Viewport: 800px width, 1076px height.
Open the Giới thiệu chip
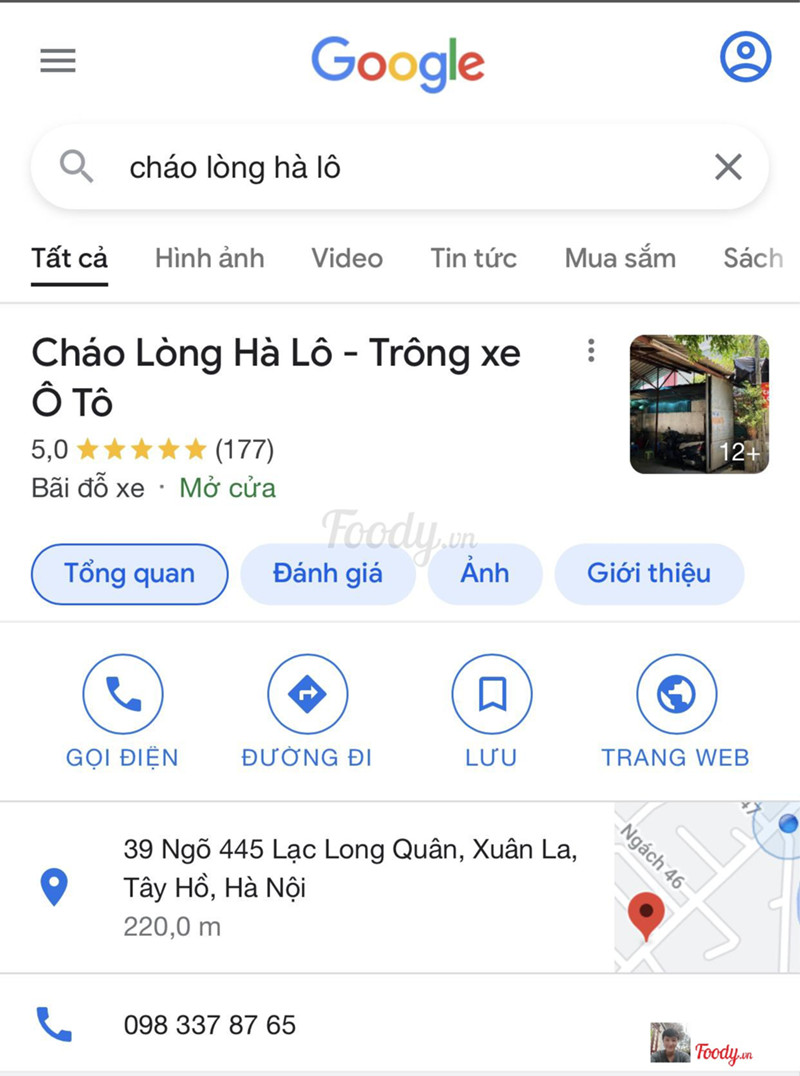pyautogui.click(x=649, y=574)
